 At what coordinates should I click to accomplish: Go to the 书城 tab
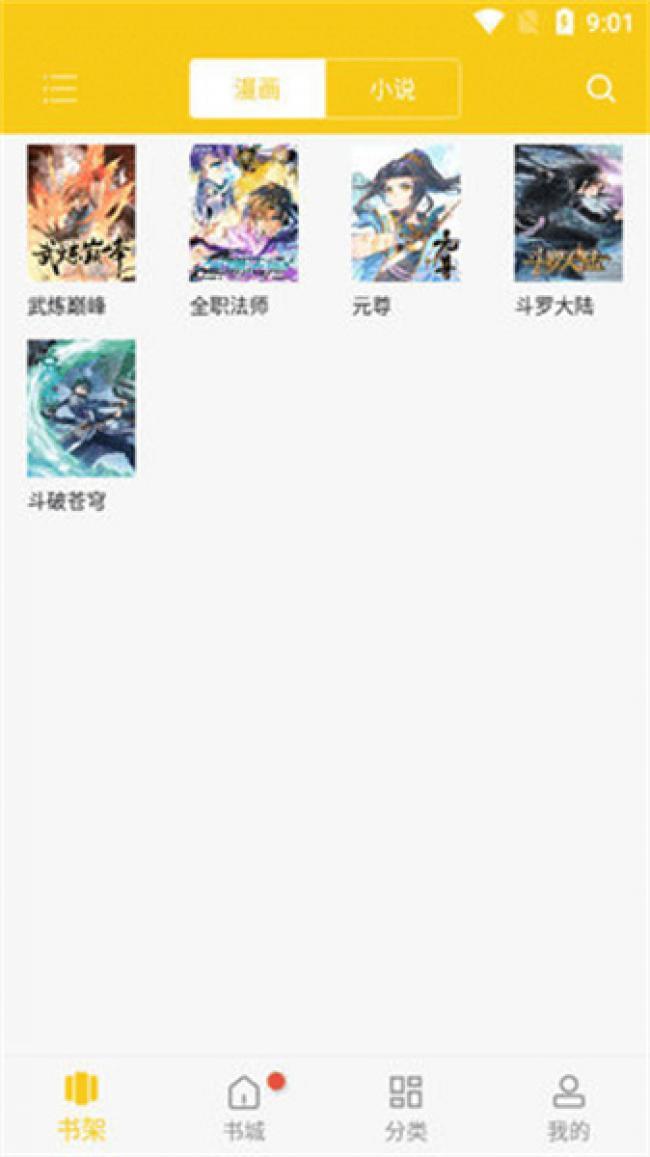[x=244, y=1107]
